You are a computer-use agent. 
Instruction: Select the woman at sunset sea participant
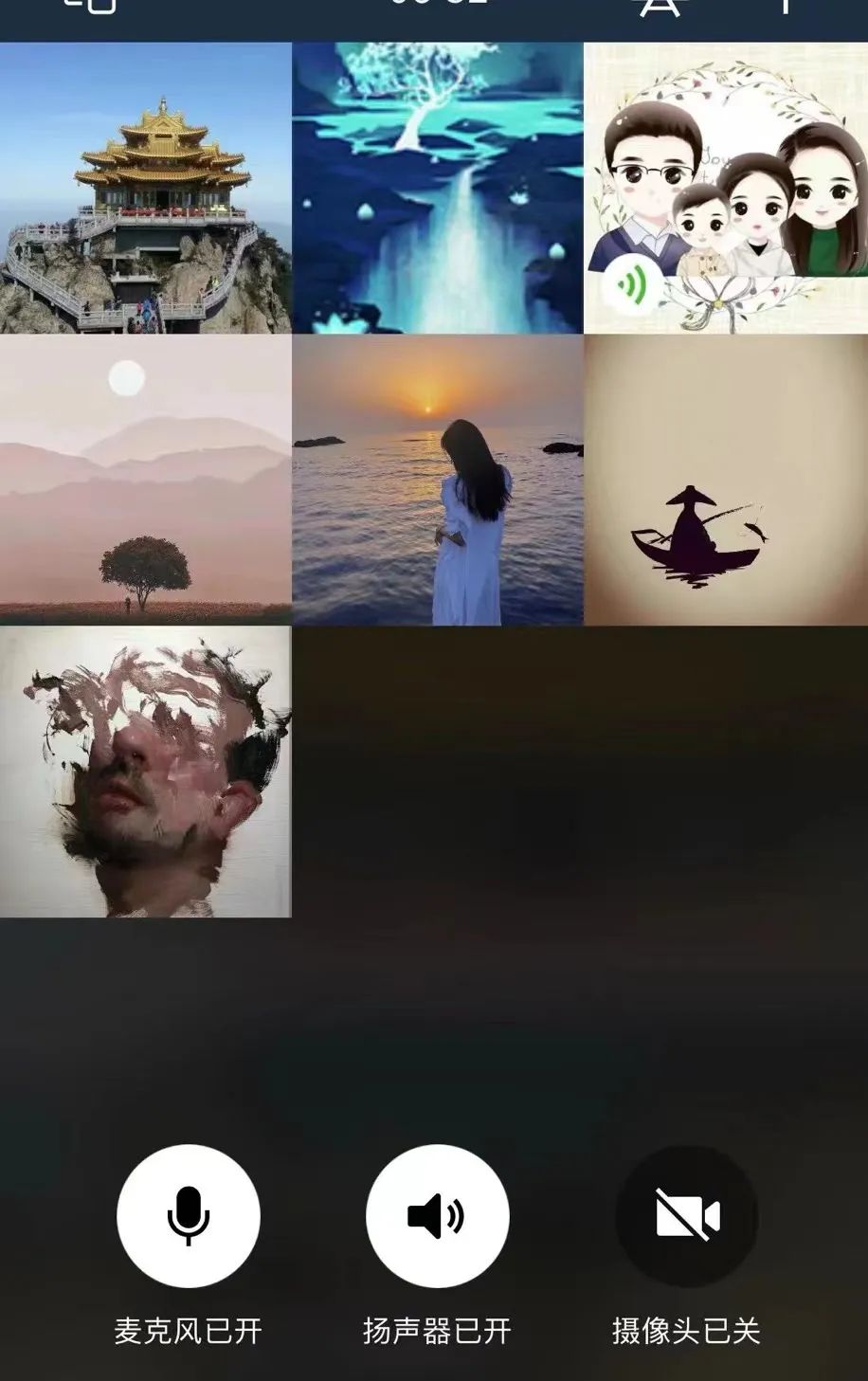pyautogui.click(x=437, y=480)
